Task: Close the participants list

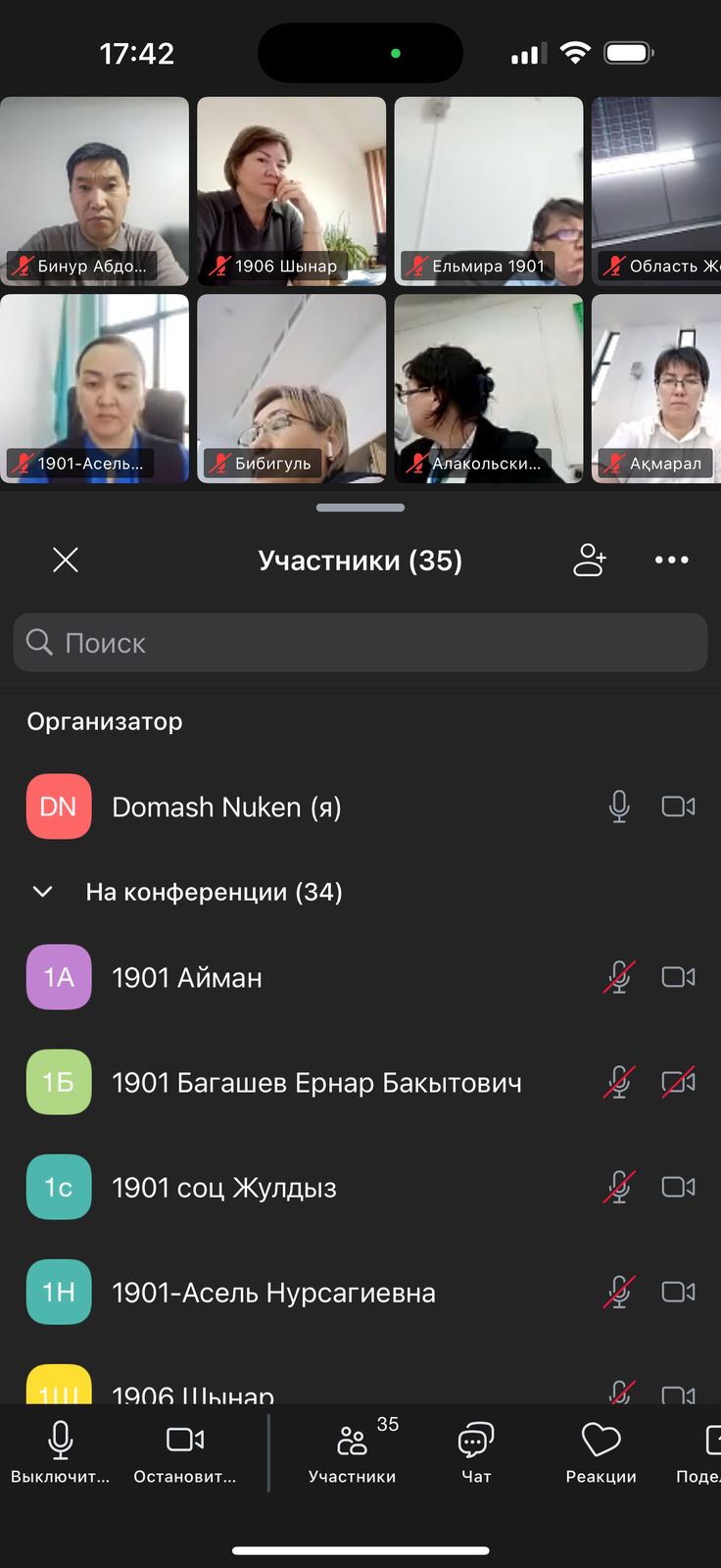Action: pos(65,560)
